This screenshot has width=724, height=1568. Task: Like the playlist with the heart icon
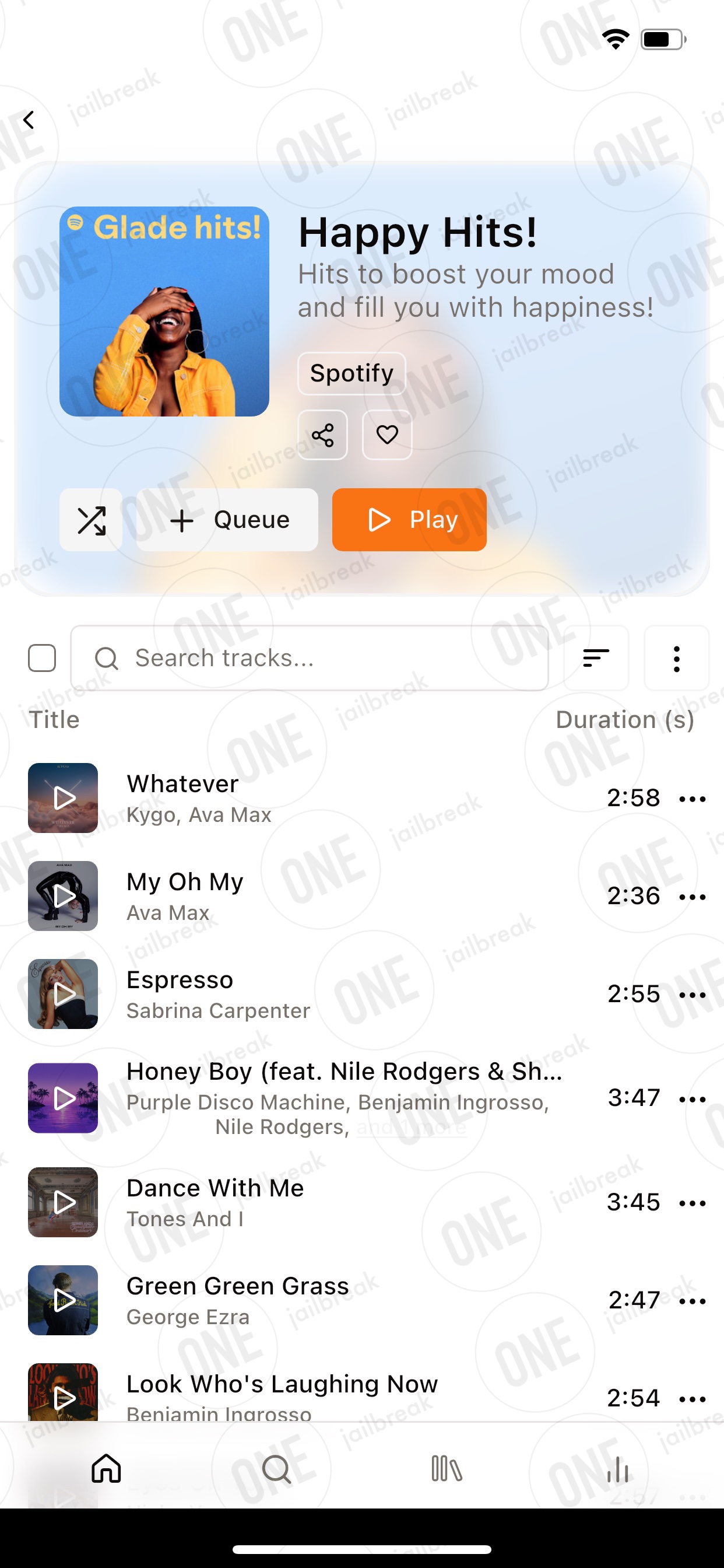click(387, 435)
